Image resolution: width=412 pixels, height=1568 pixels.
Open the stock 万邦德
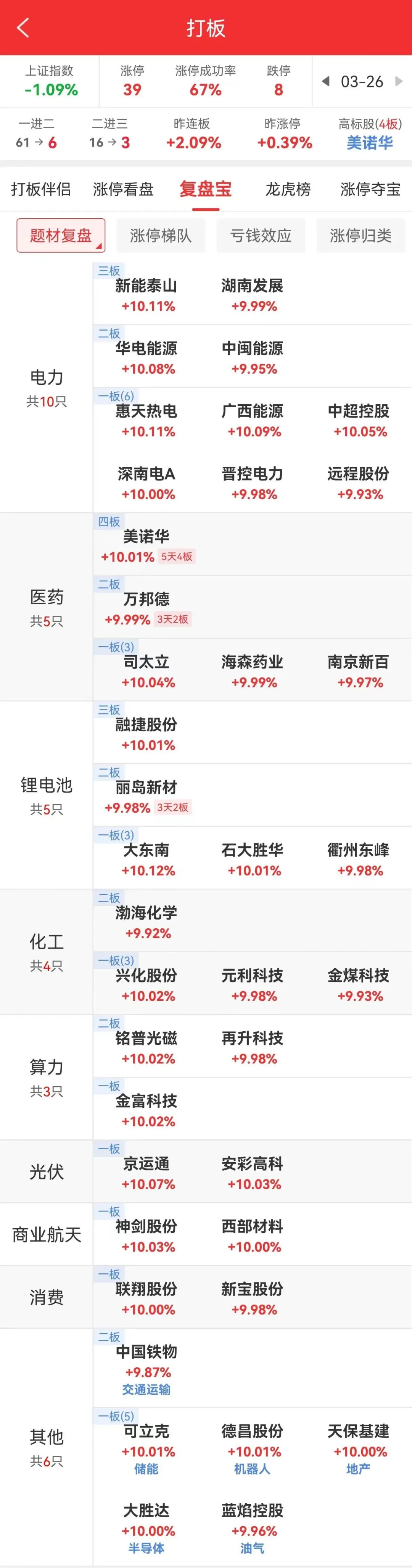(x=146, y=608)
